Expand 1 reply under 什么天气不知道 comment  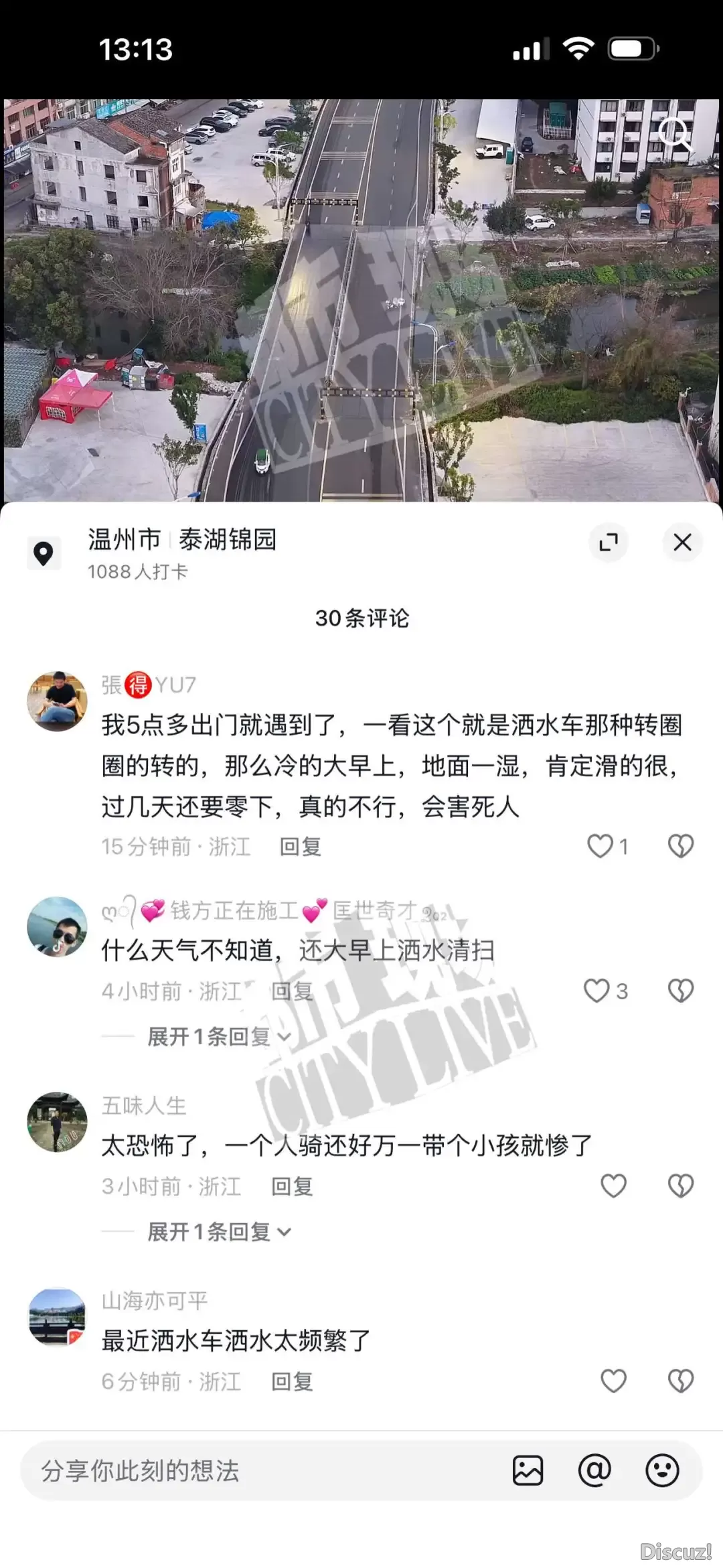click(x=218, y=1037)
